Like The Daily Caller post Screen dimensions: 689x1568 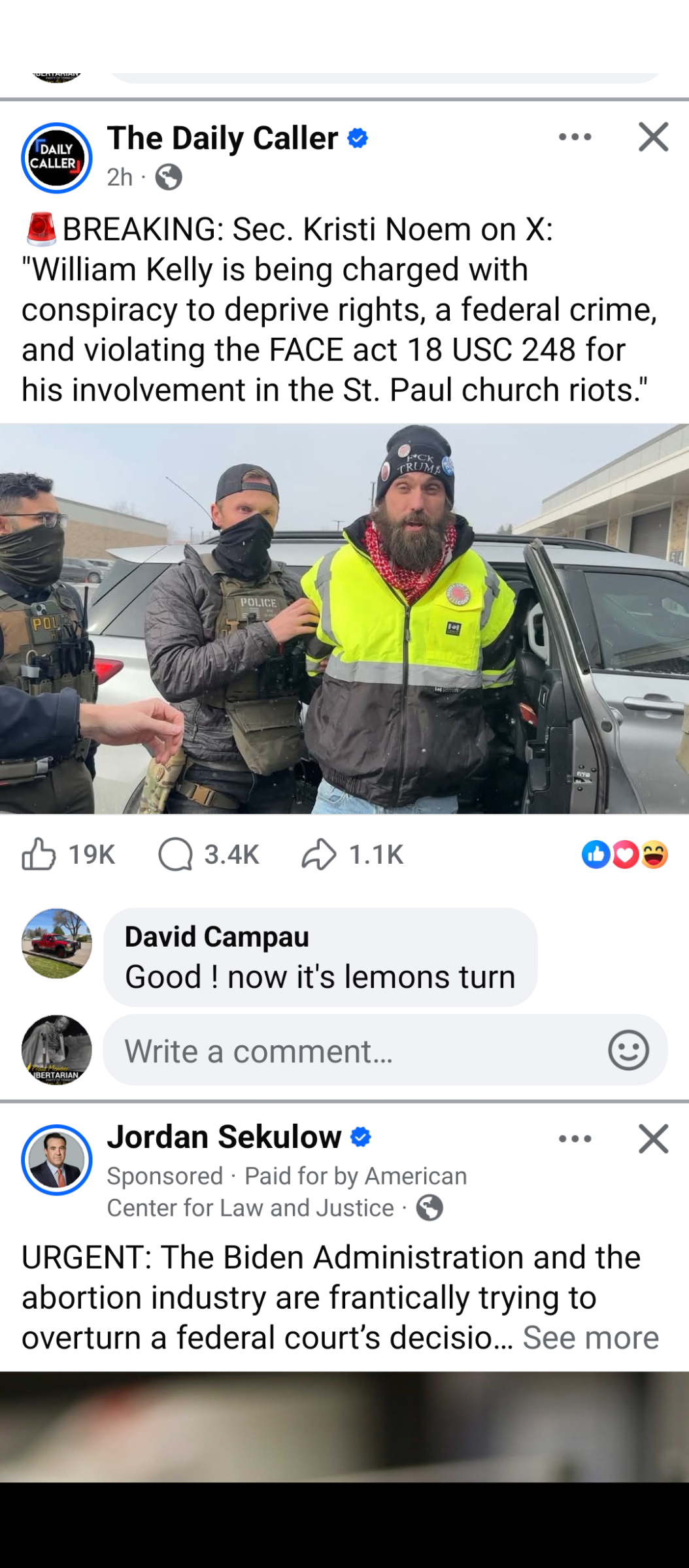68,855
